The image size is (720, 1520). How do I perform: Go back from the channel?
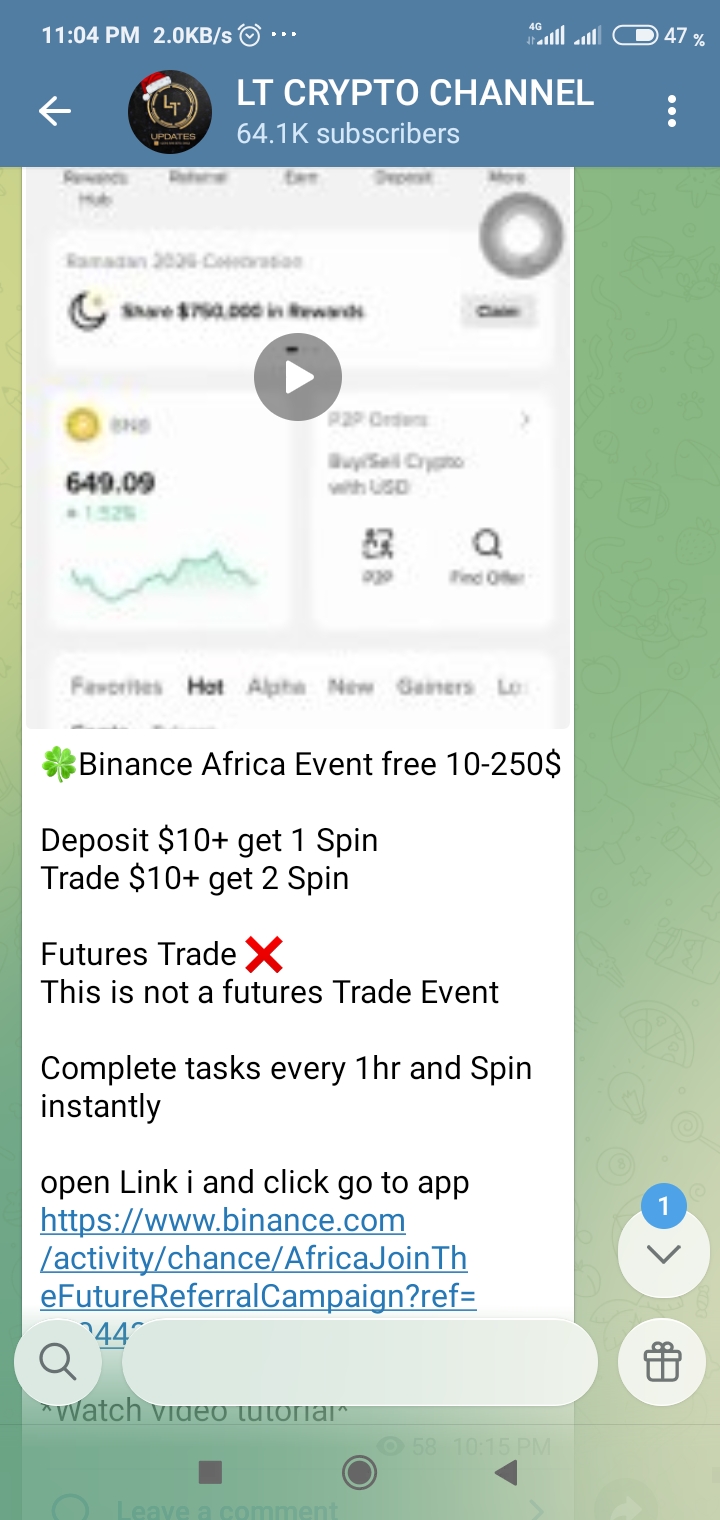[x=55, y=112]
